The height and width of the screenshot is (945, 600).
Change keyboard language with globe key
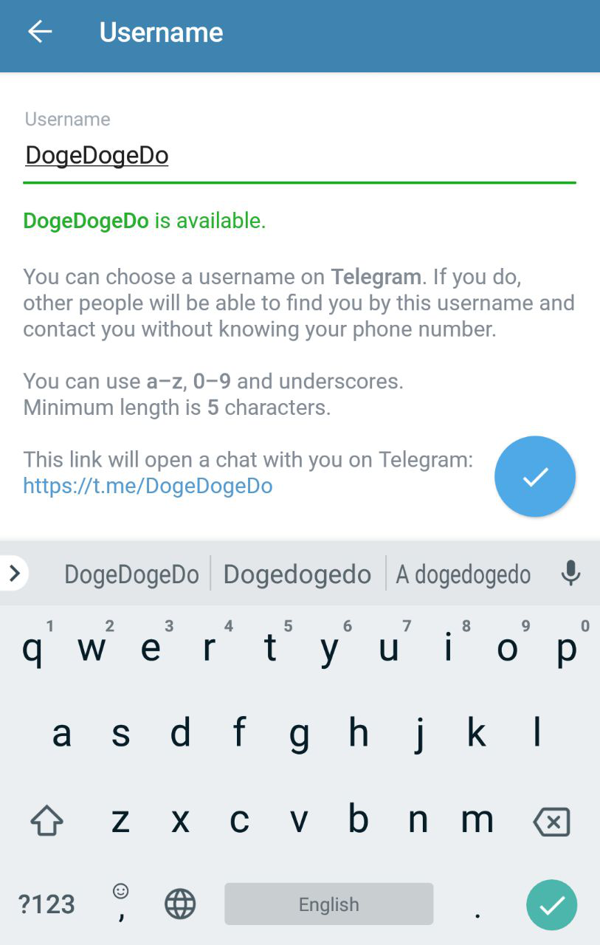point(180,904)
